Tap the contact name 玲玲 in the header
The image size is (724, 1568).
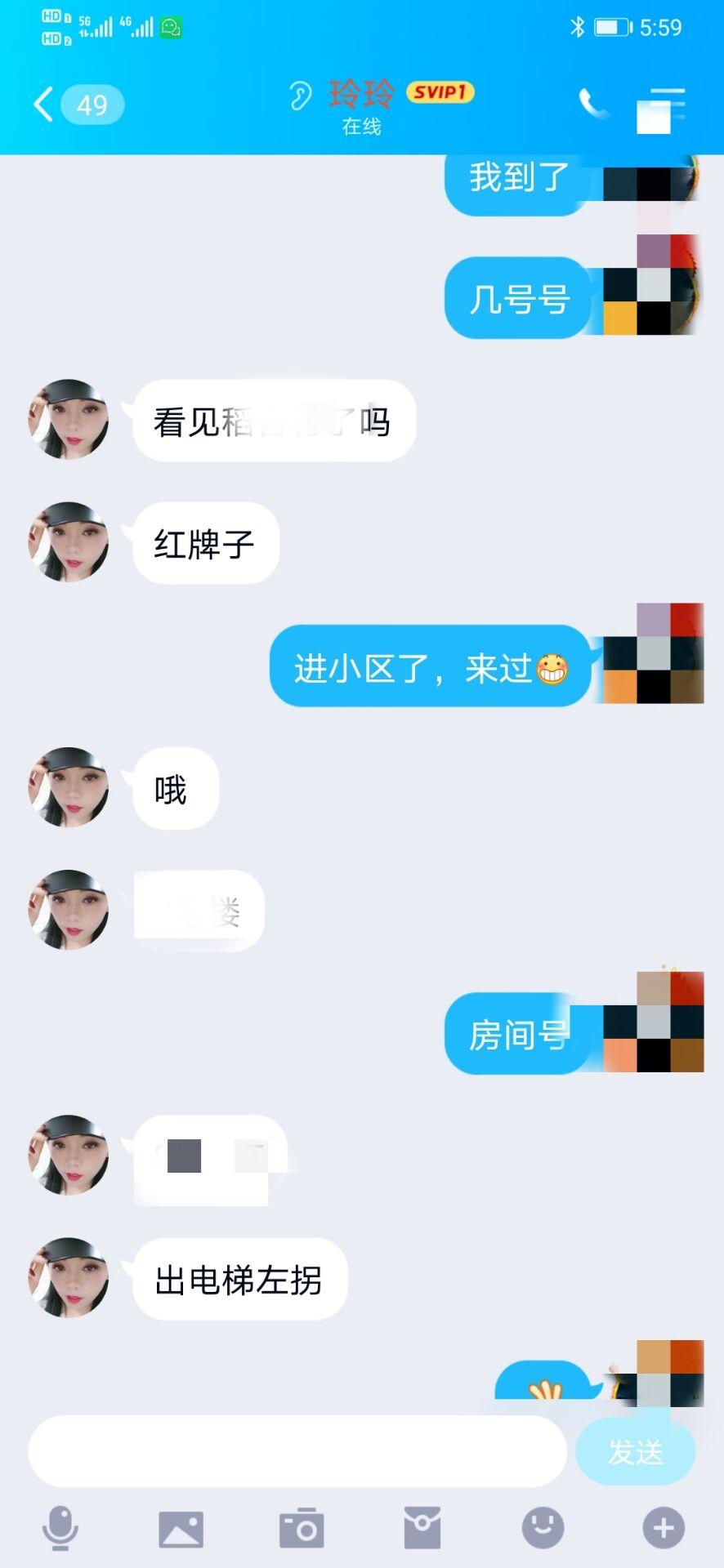coord(362,92)
